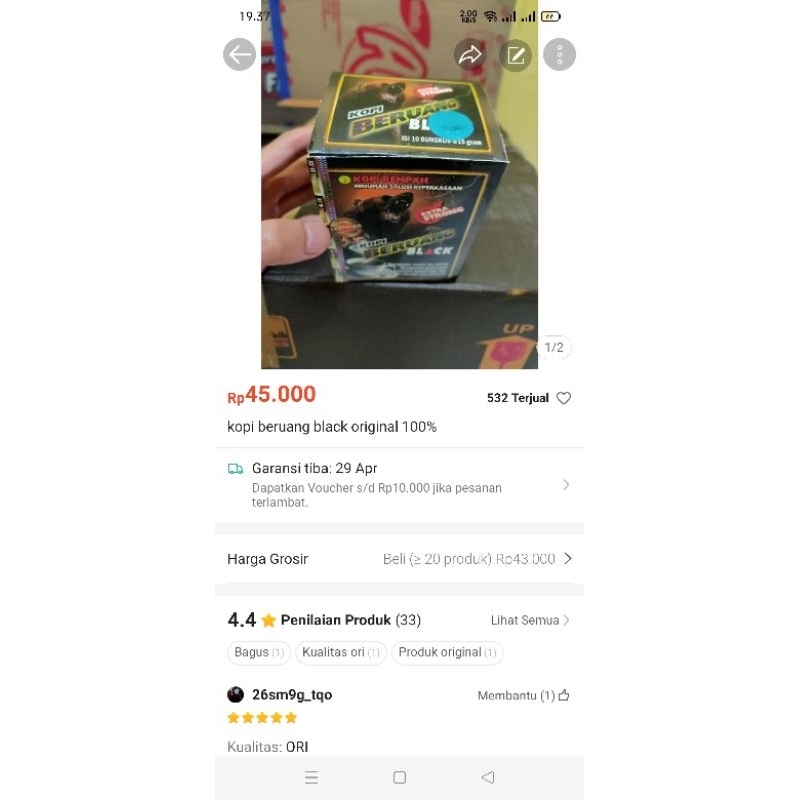Open reviewer 26sm9g_tqo's profile

coord(291,695)
